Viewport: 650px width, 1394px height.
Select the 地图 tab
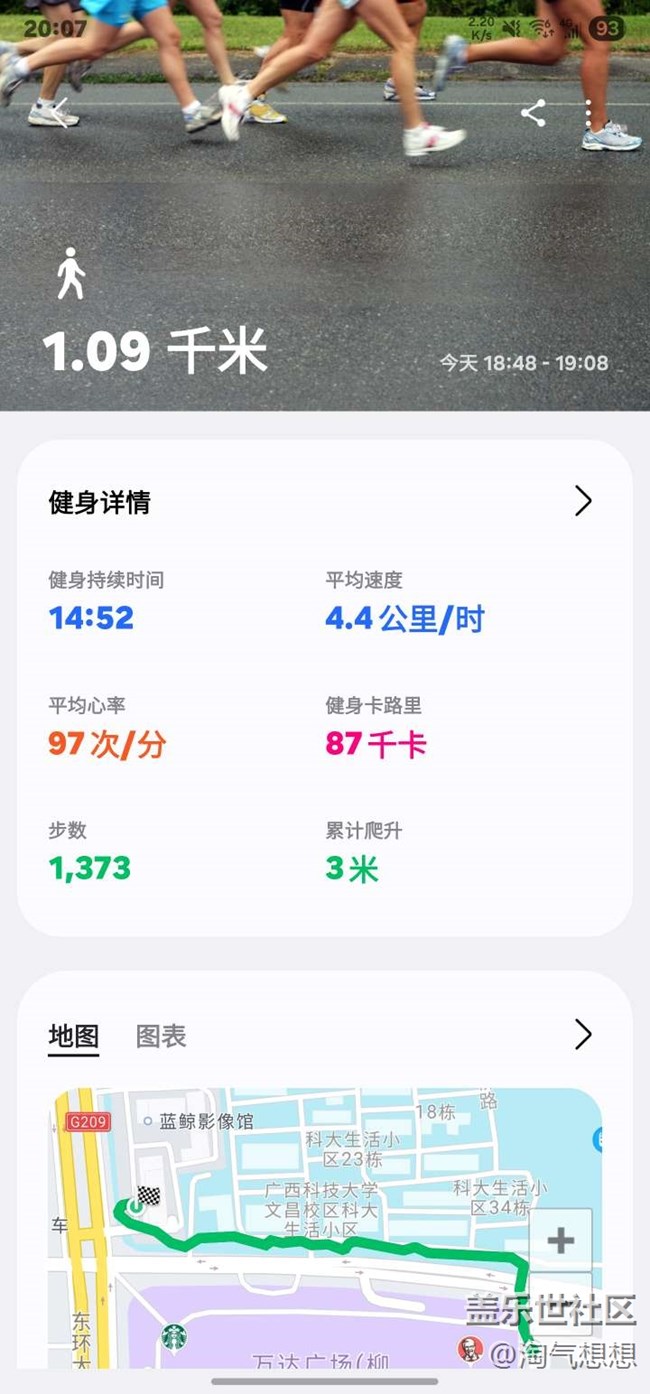[74, 1036]
